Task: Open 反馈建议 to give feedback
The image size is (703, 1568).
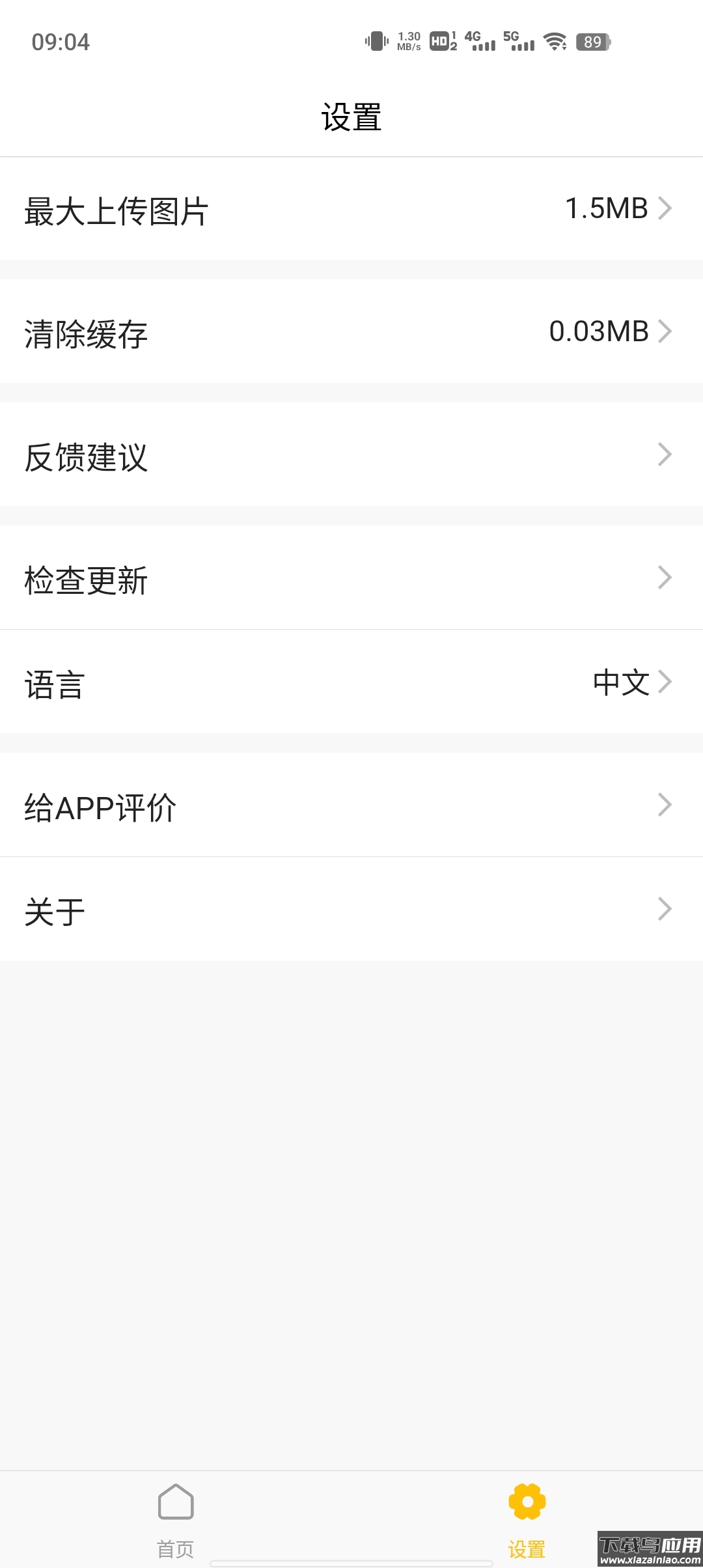Action: tap(351, 456)
